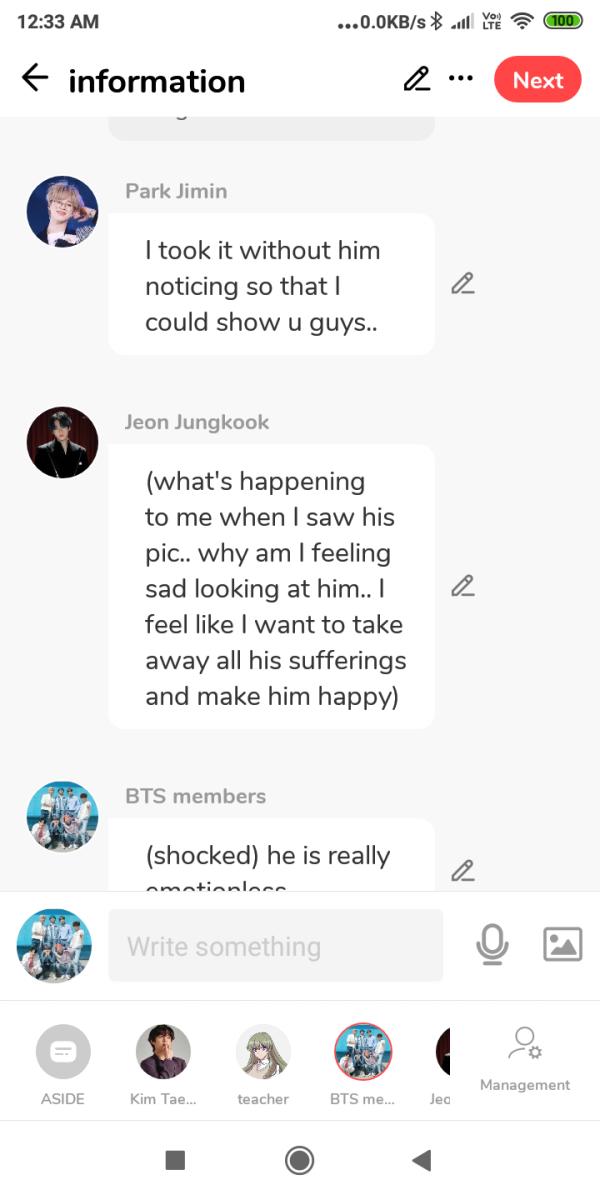Viewport: 600px width, 1200px height.
Task: Edit Jeon Jungkook's message
Action: (x=462, y=586)
